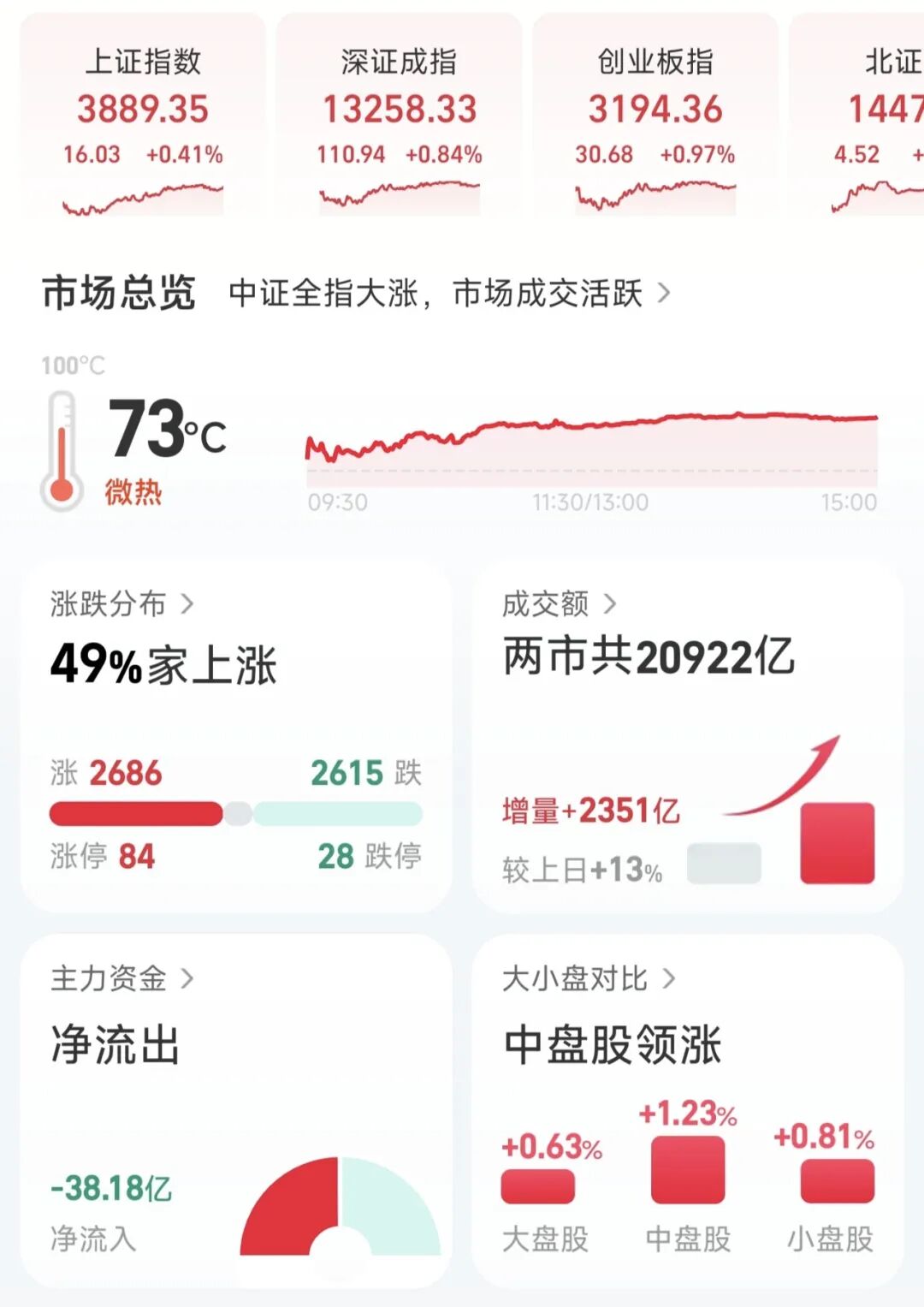Open the 中证全指大涨 market overview link
Image resolution: width=924 pixels, height=1307 pixels.
coord(449,294)
